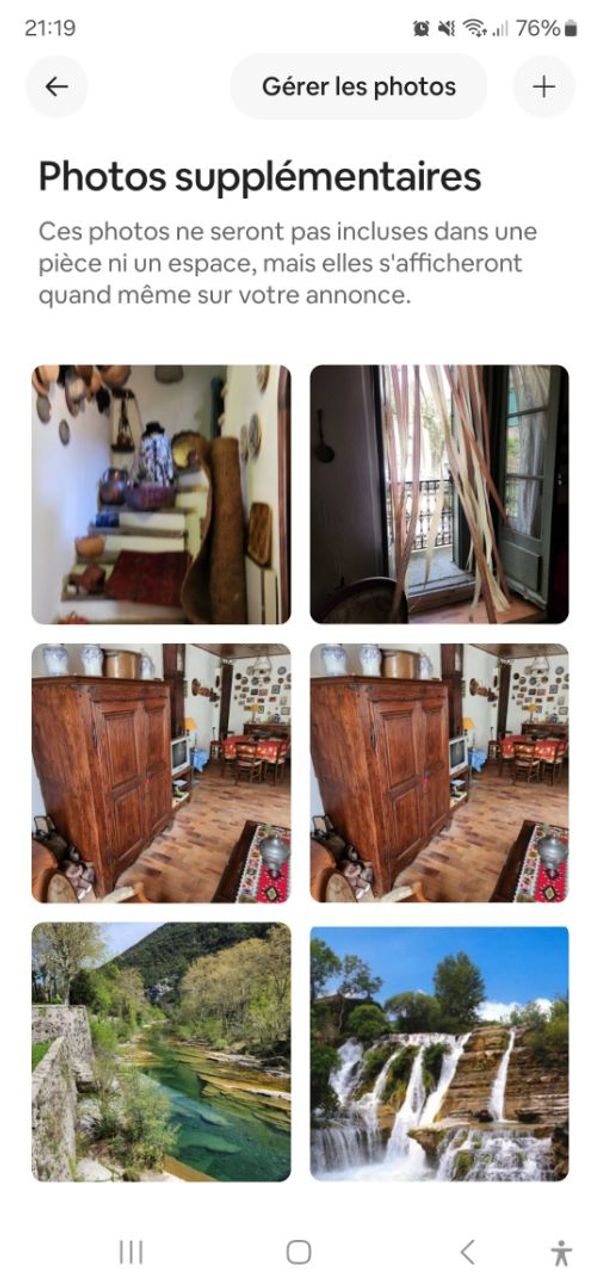This screenshot has height=1288, width=600.
Task: Open the balcony window photo
Action: point(439,494)
